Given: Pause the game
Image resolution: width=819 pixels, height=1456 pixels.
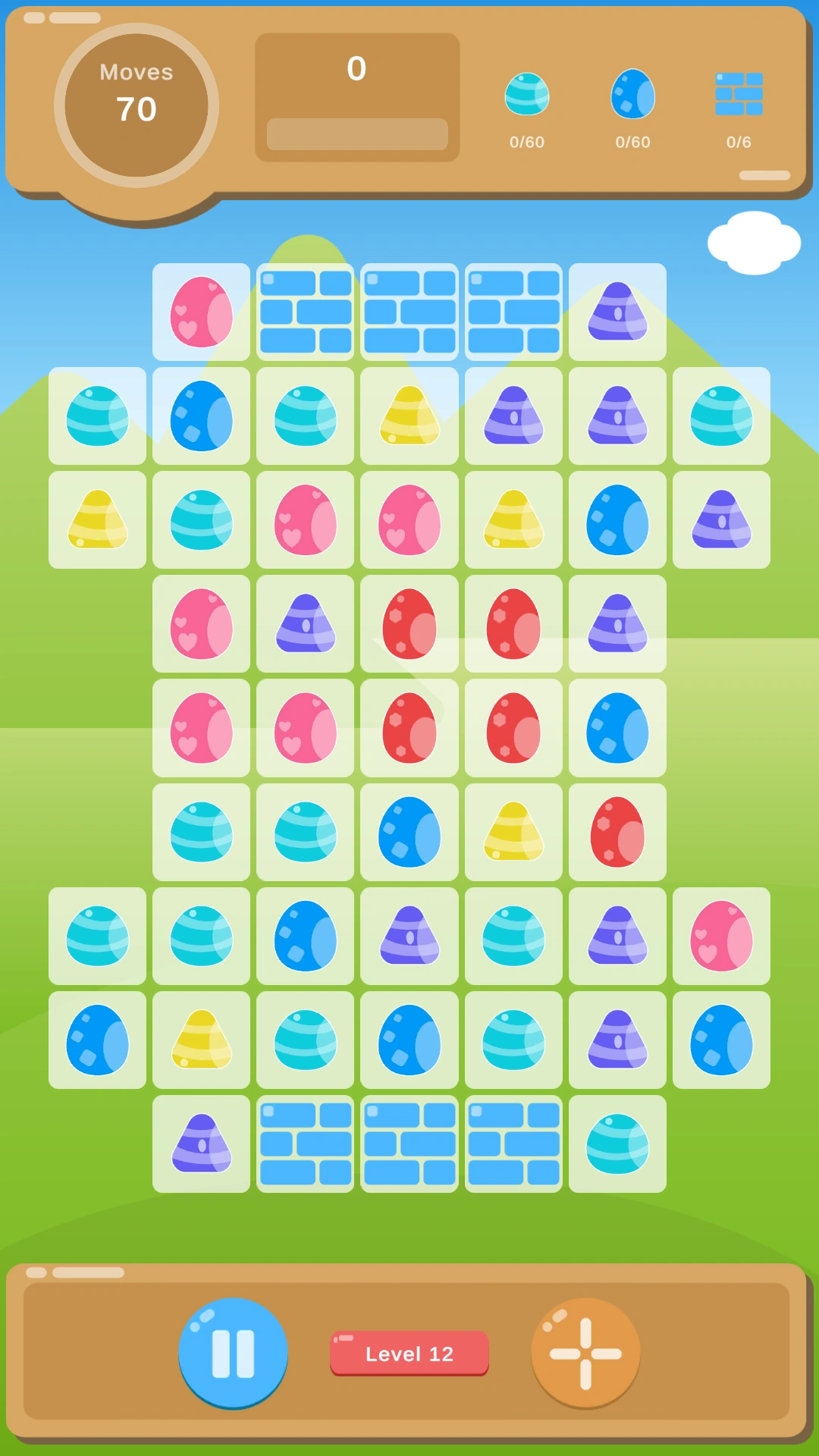Looking at the screenshot, I should coord(233,1353).
